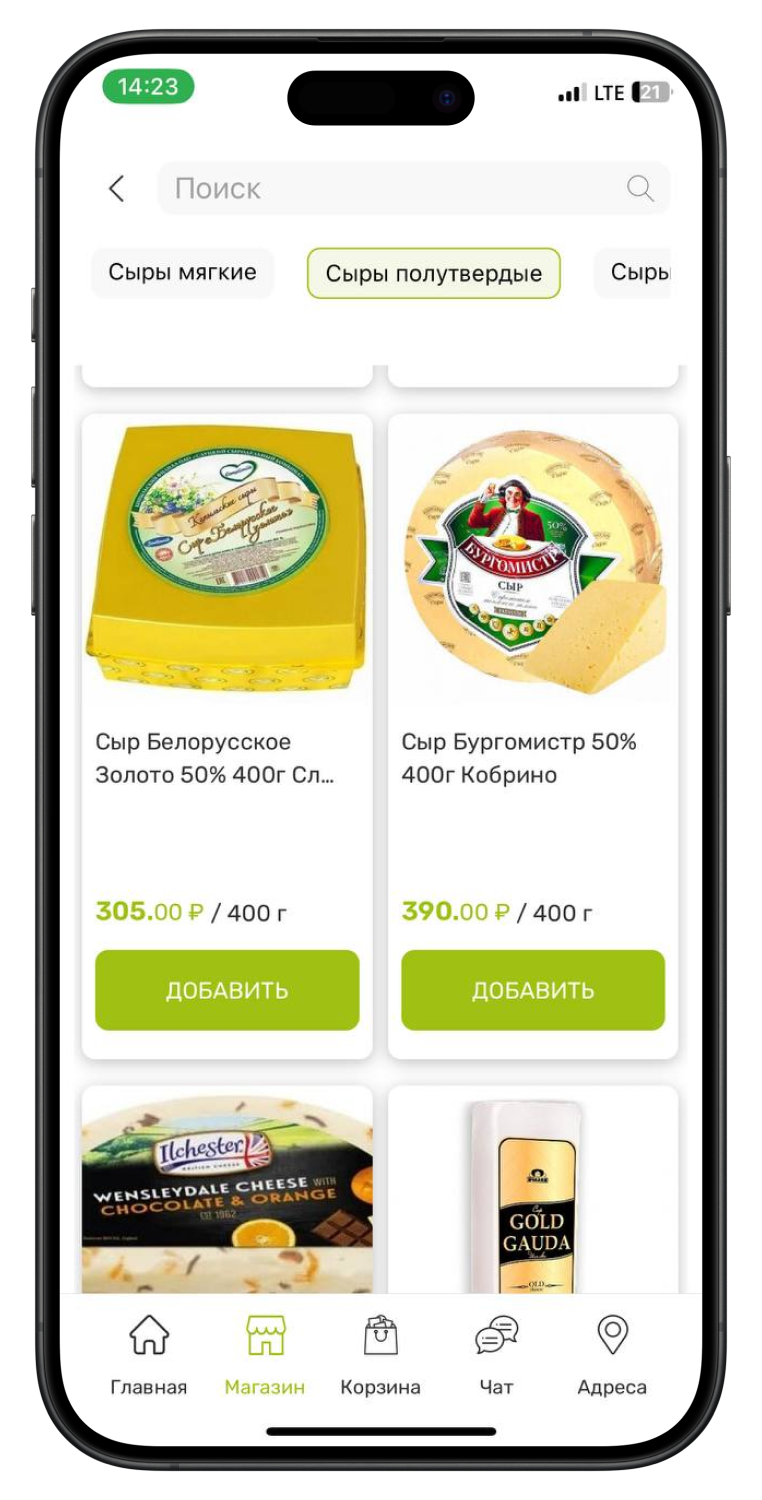Open the Корзина tab
Screen dimensions: 762x1500
(380, 1354)
